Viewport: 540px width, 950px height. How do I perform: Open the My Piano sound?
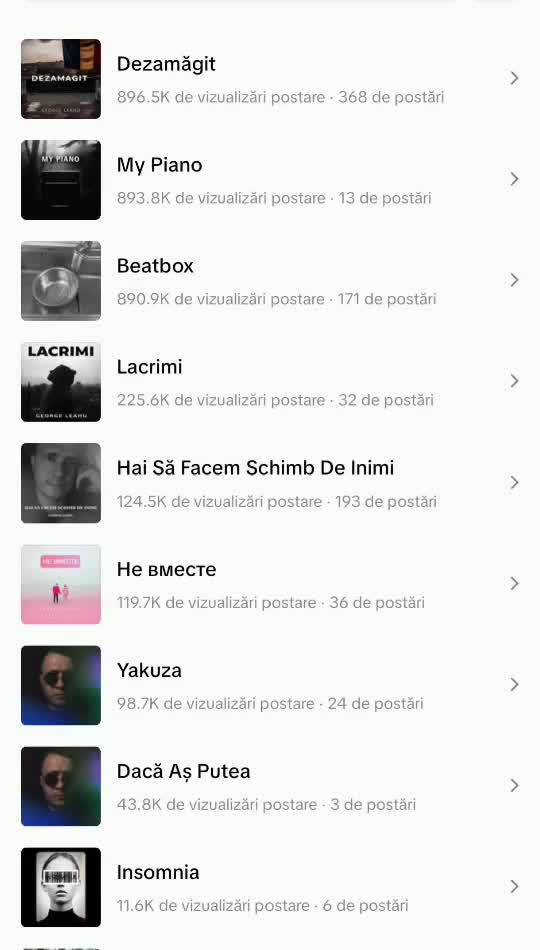point(270,180)
